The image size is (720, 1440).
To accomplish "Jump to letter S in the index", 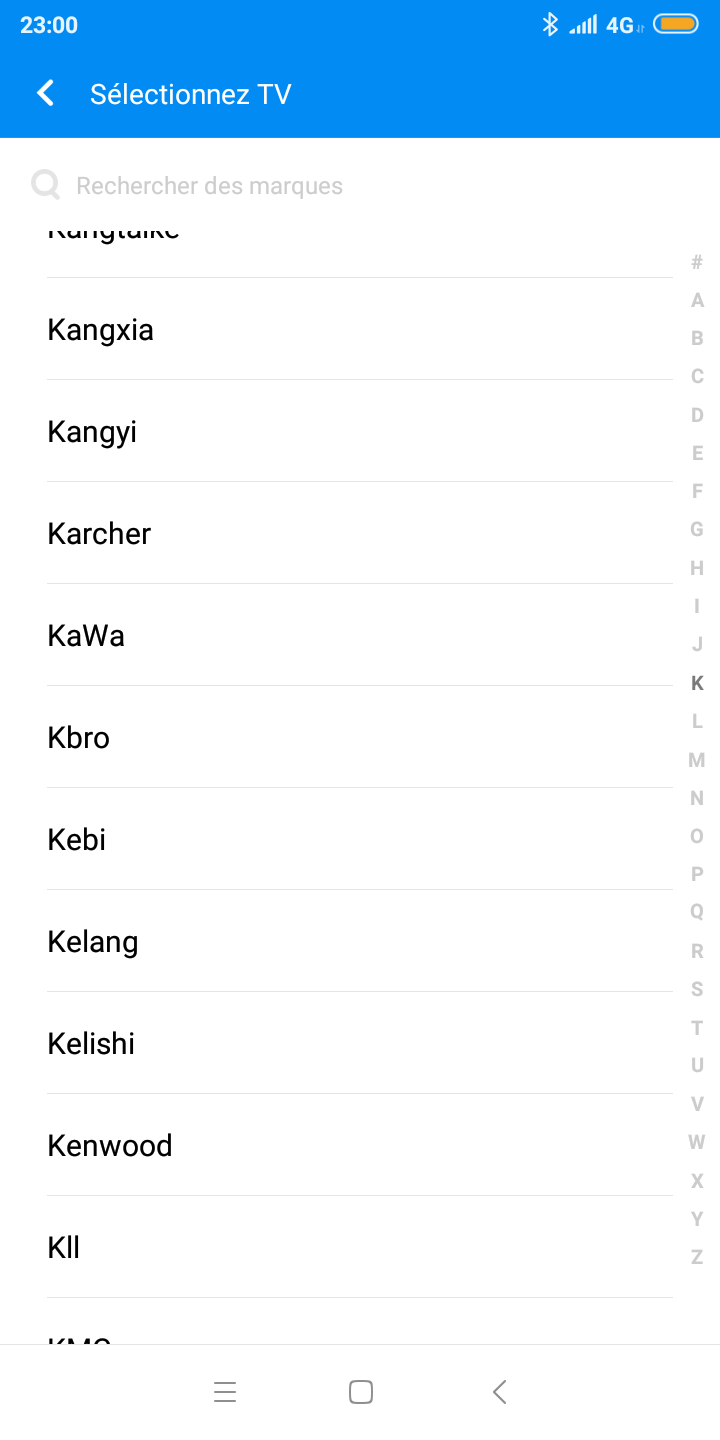I will coord(697,989).
